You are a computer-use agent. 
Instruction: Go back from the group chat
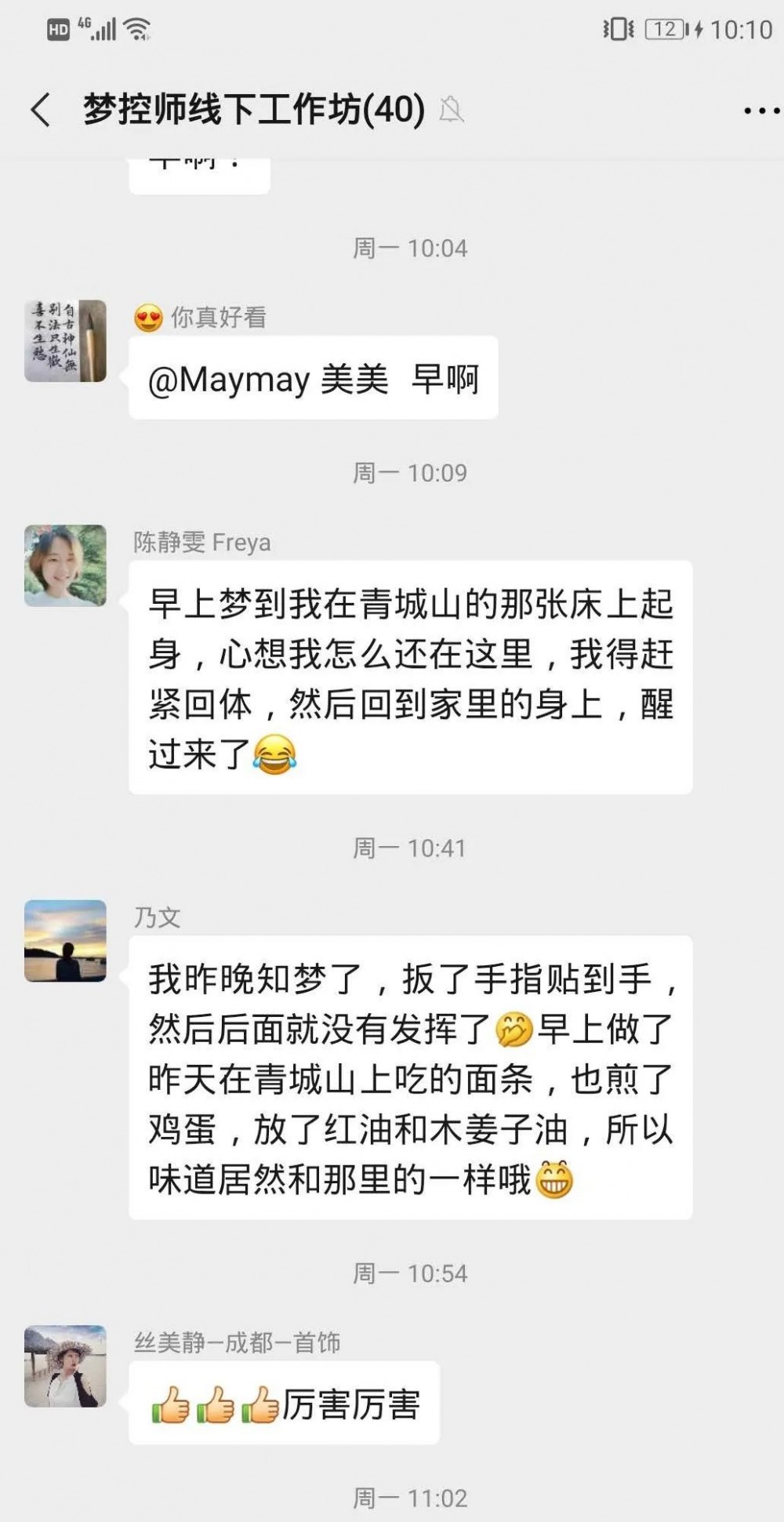click(x=41, y=110)
